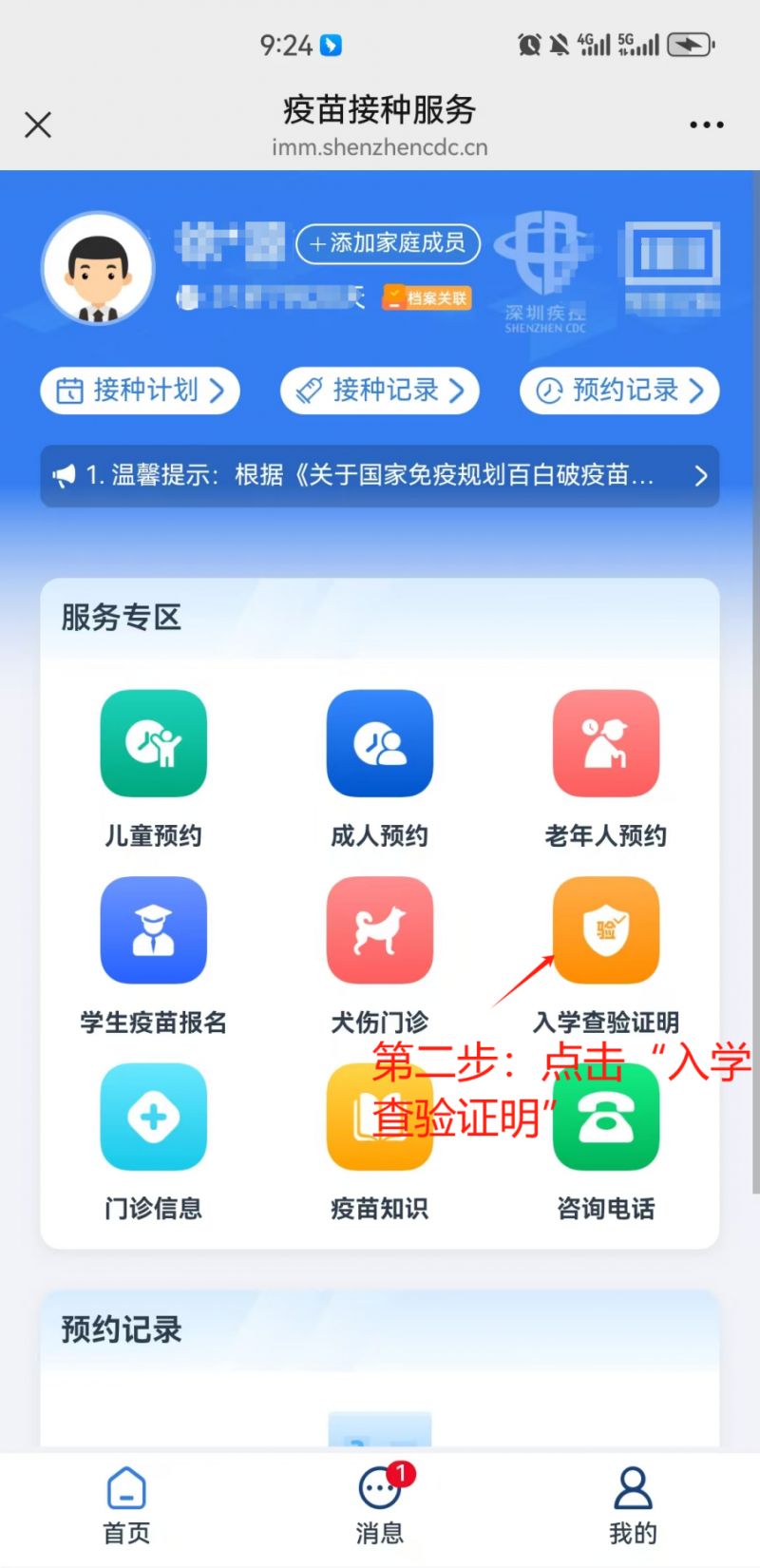Image resolution: width=760 pixels, height=1568 pixels.
Task: Open 预约记录 shortcut chip
Action: (619, 391)
